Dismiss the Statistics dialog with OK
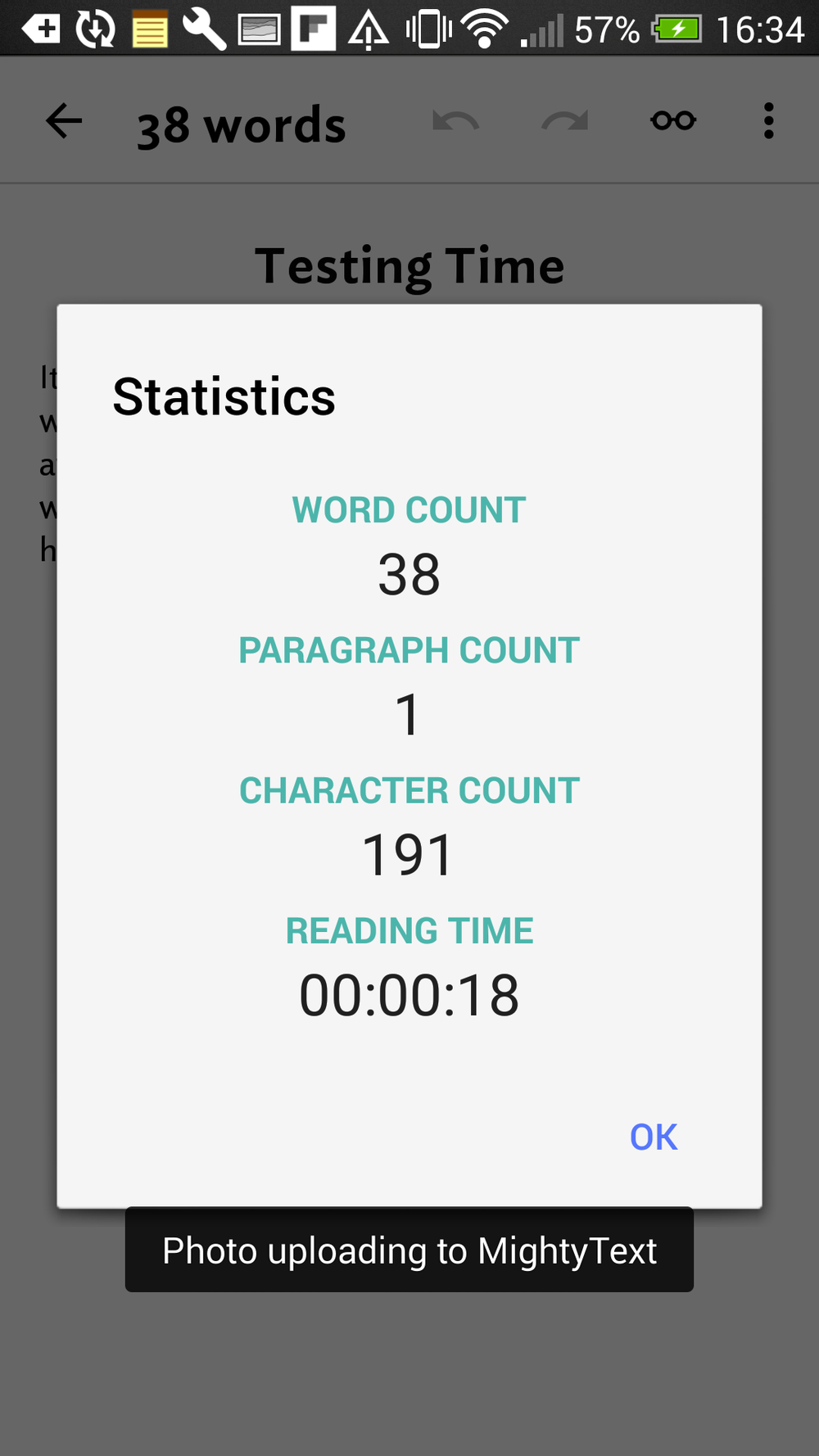 654,1137
